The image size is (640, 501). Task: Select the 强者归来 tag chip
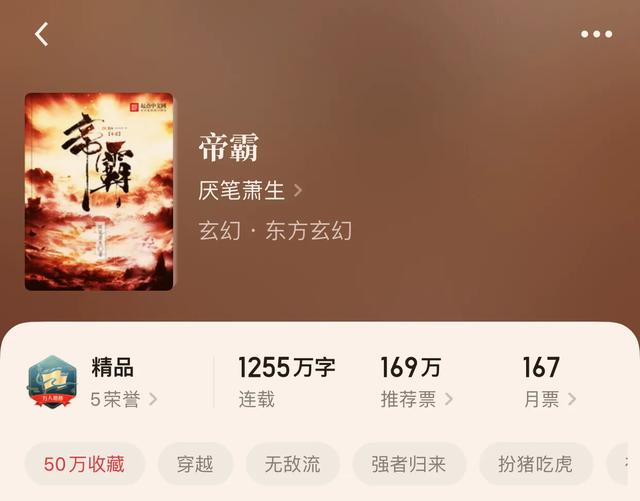(x=409, y=464)
